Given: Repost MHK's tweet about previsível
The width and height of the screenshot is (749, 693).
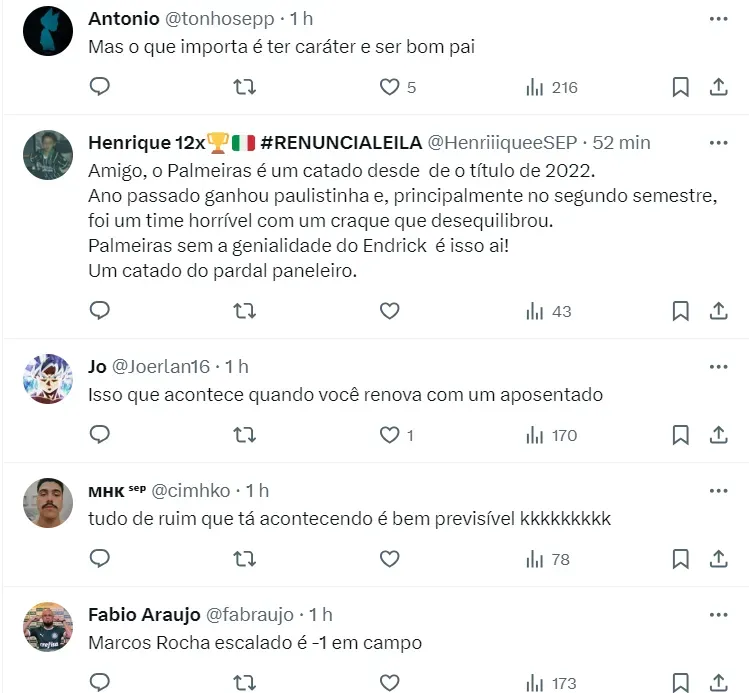Looking at the screenshot, I should 244,559.
